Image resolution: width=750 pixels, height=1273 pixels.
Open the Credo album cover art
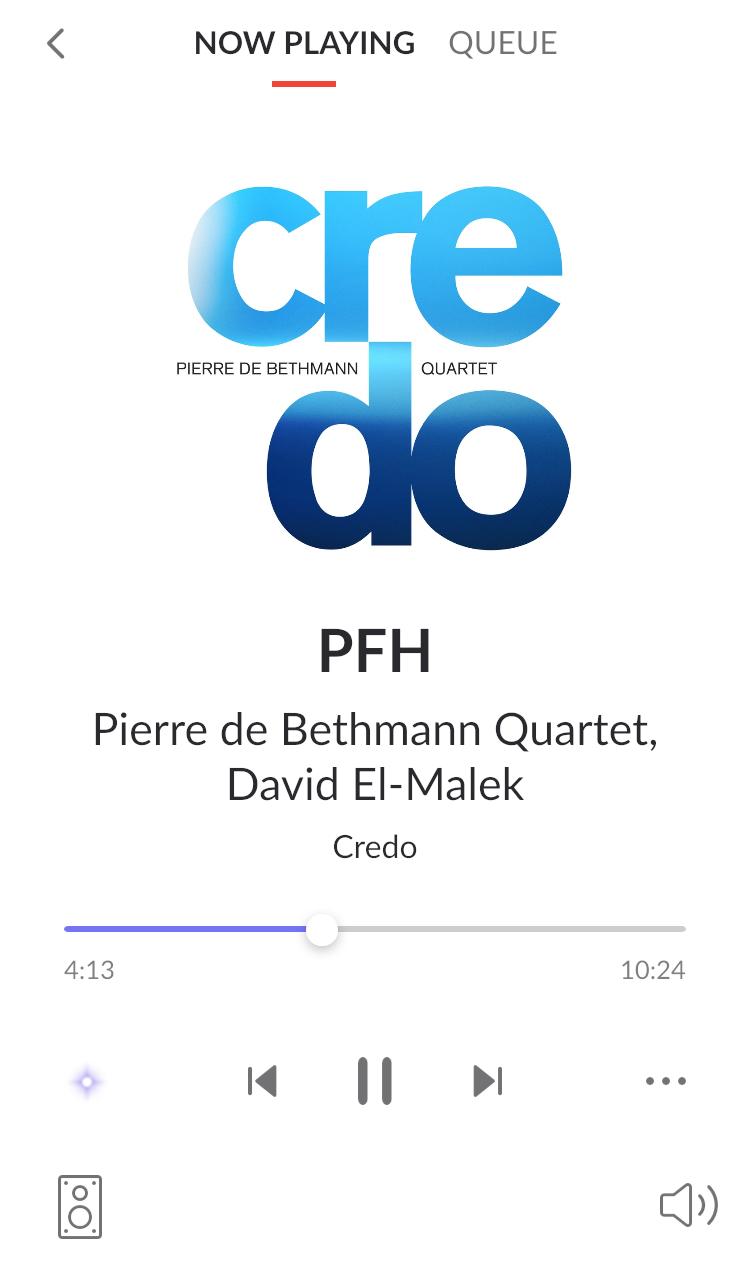pyautogui.click(x=375, y=368)
